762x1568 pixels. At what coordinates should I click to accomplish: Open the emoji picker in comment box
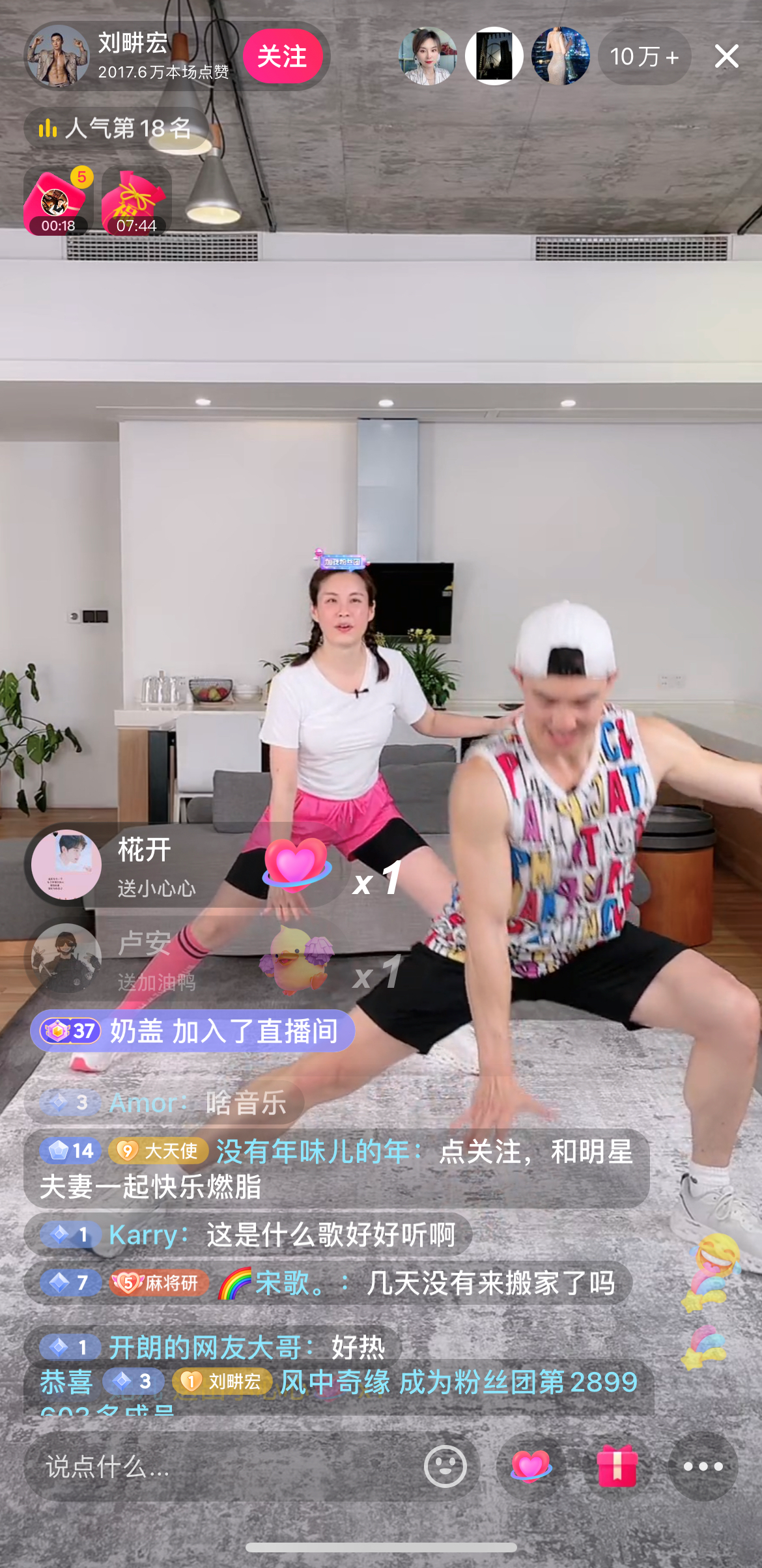[x=445, y=1466]
